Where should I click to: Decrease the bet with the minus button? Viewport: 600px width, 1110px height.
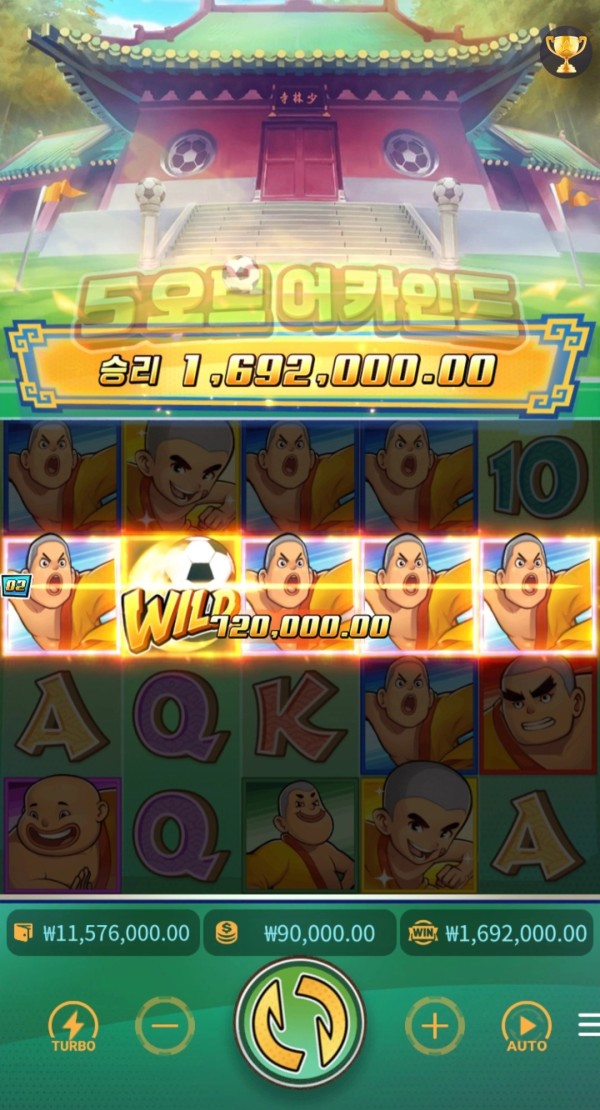tap(165, 1026)
